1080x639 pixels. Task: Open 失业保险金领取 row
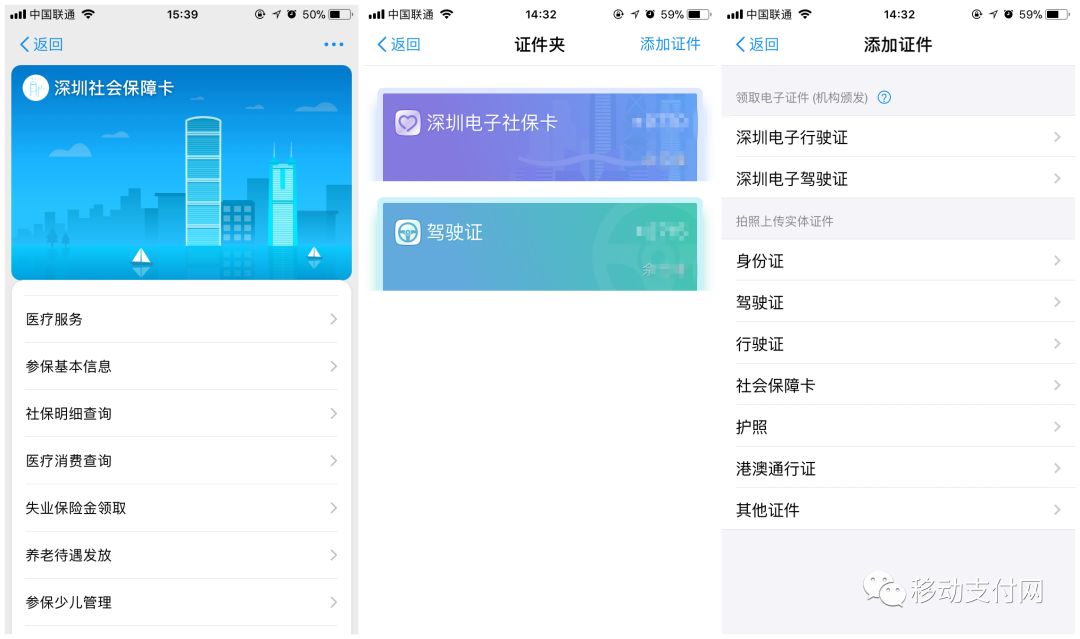point(180,508)
